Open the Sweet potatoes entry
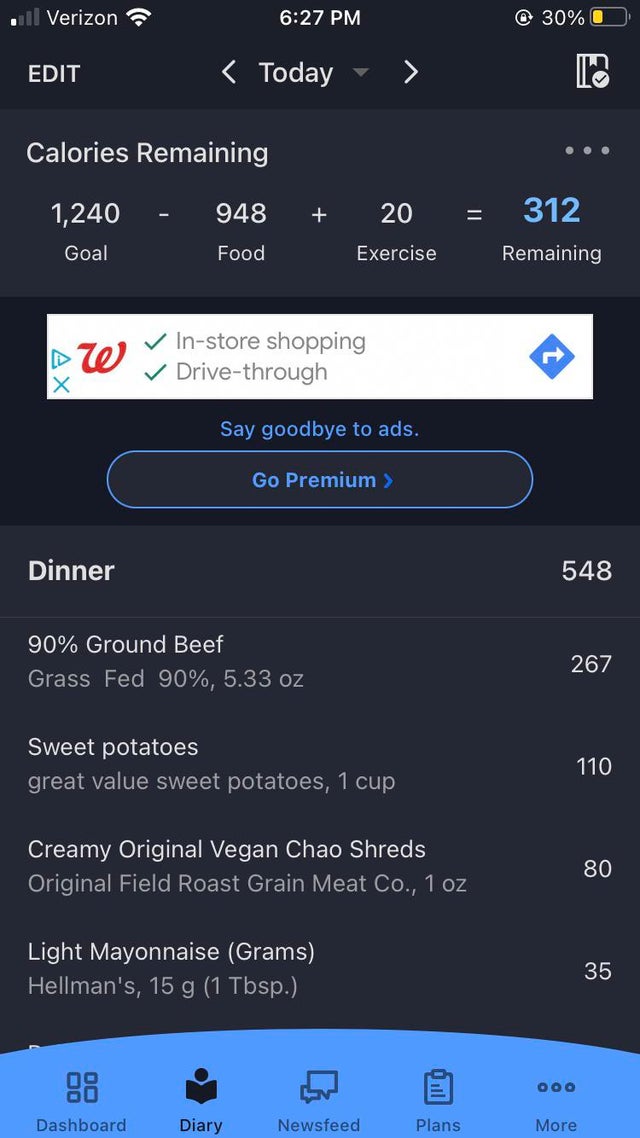This screenshot has height=1138, width=640. click(x=320, y=765)
